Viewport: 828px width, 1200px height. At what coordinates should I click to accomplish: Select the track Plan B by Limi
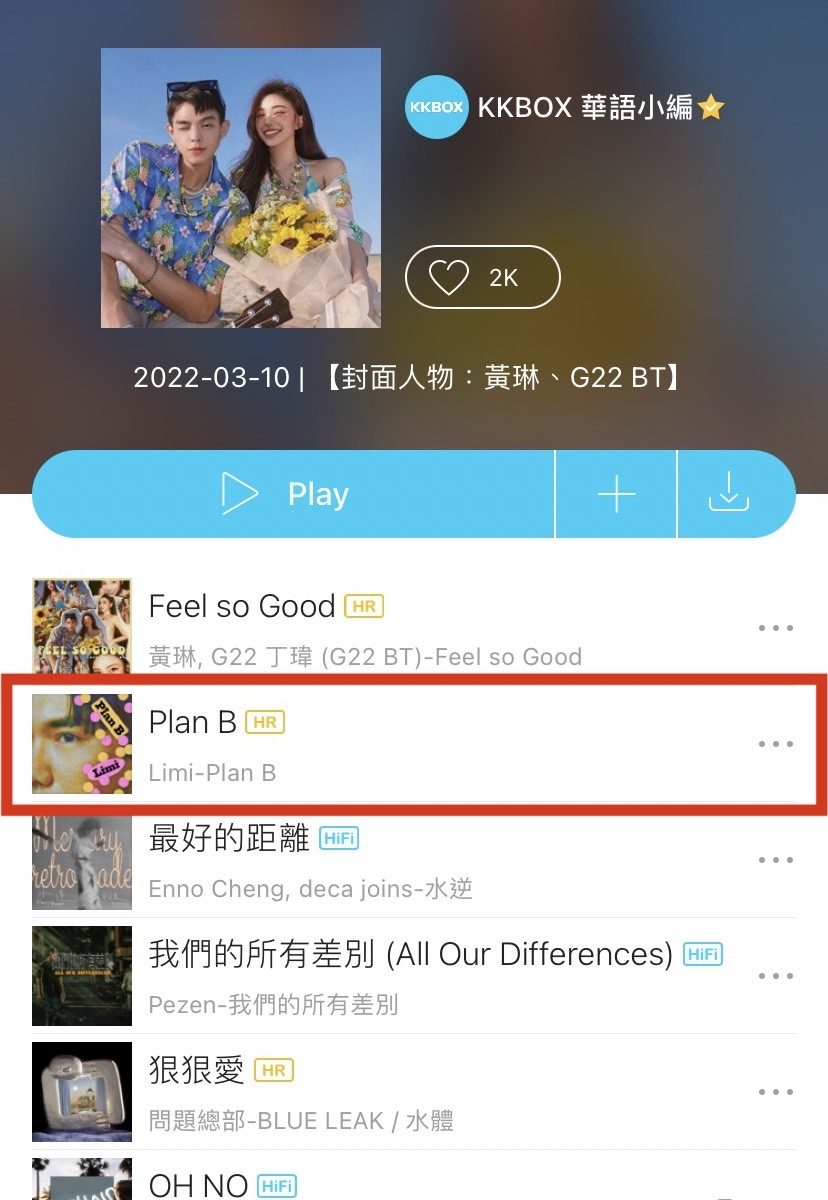click(x=192, y=723)
